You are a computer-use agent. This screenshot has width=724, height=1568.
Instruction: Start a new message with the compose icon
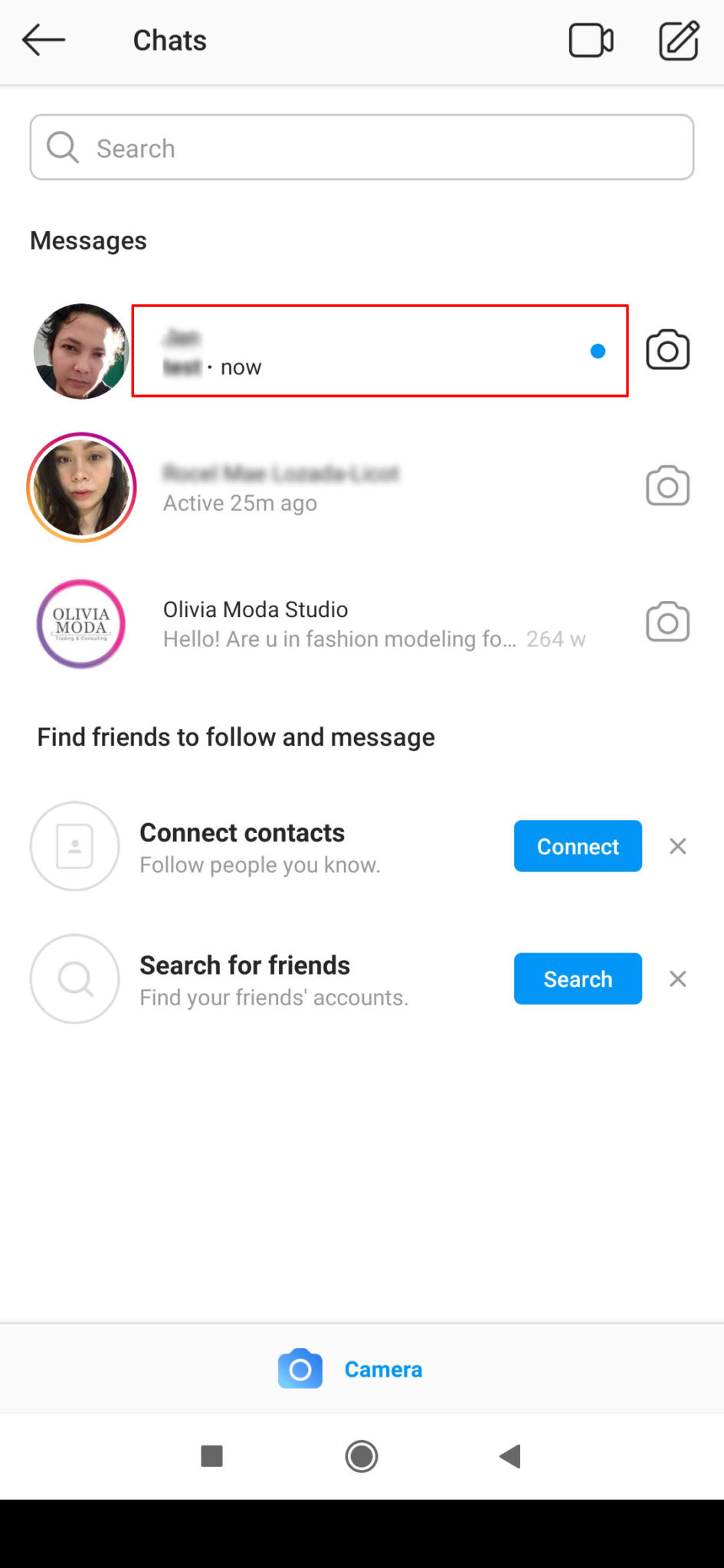pos(677,40)
